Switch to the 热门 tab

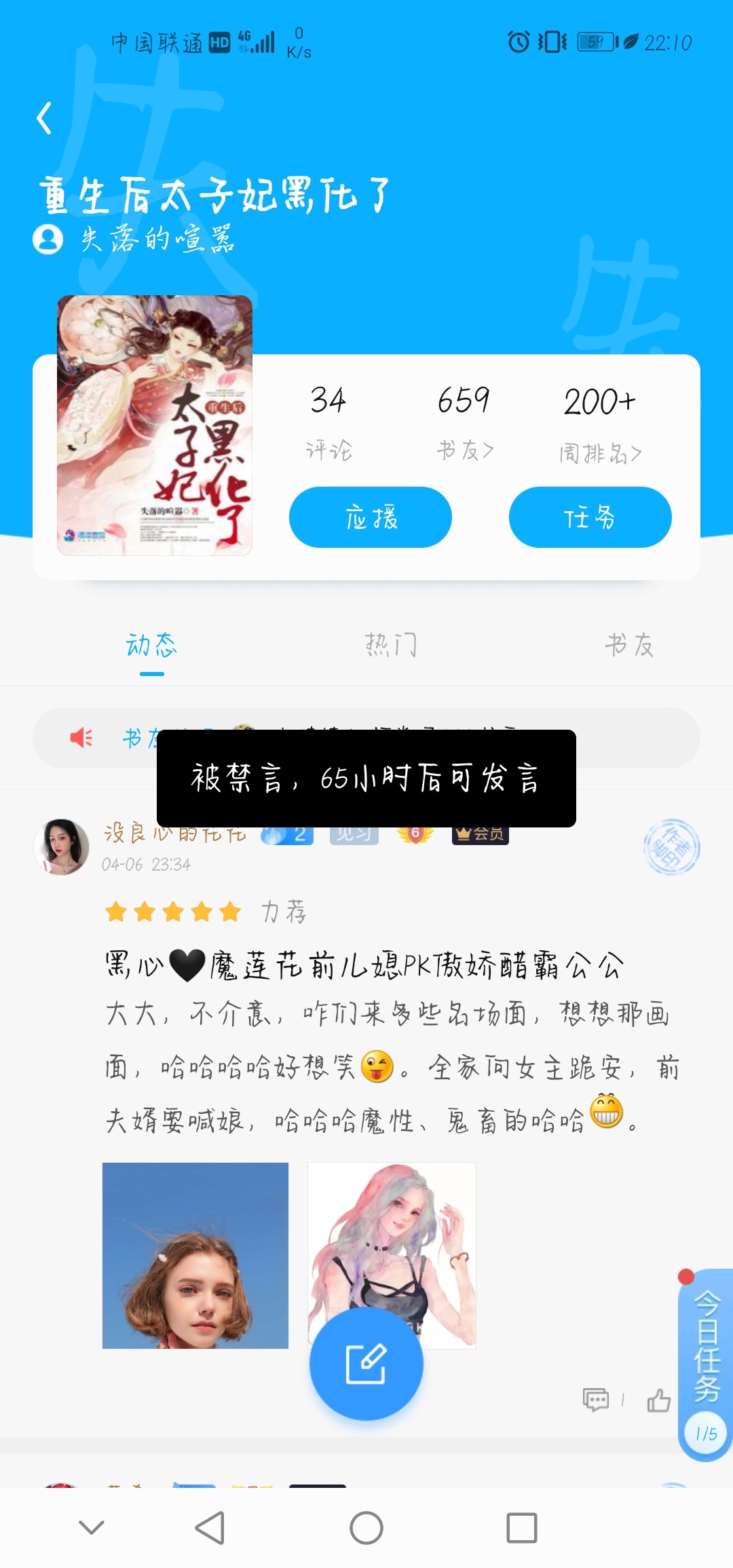[x=390, y=645]
